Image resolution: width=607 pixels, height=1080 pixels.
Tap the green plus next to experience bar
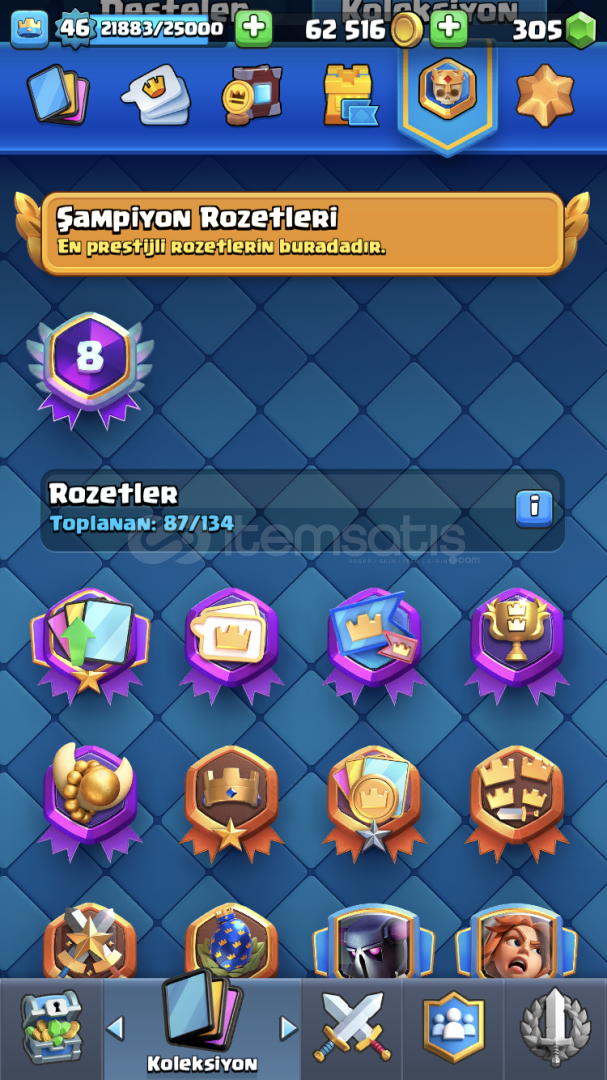254,28
